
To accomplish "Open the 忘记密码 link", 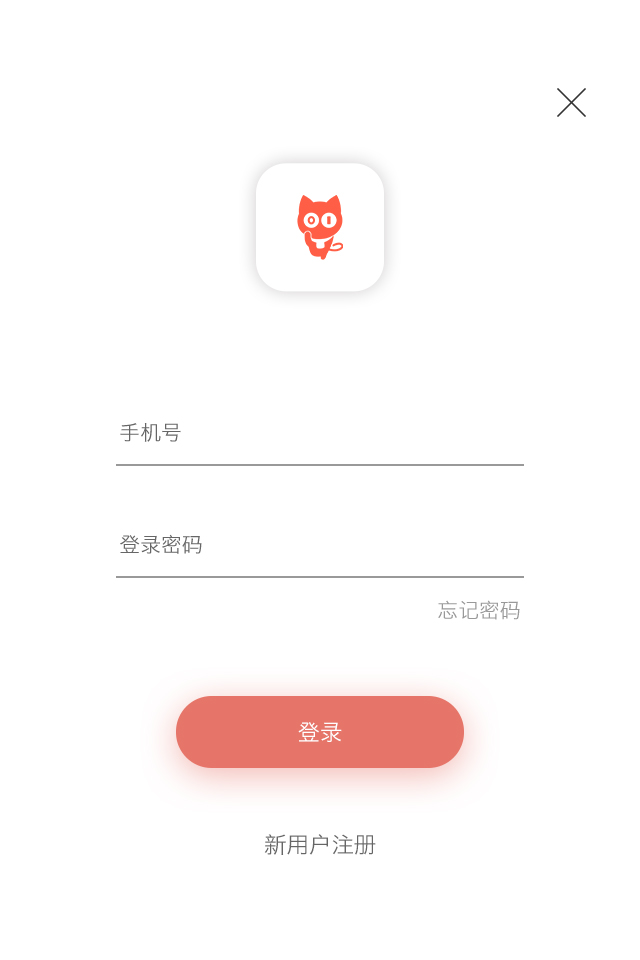I will (x=479, y=611).
